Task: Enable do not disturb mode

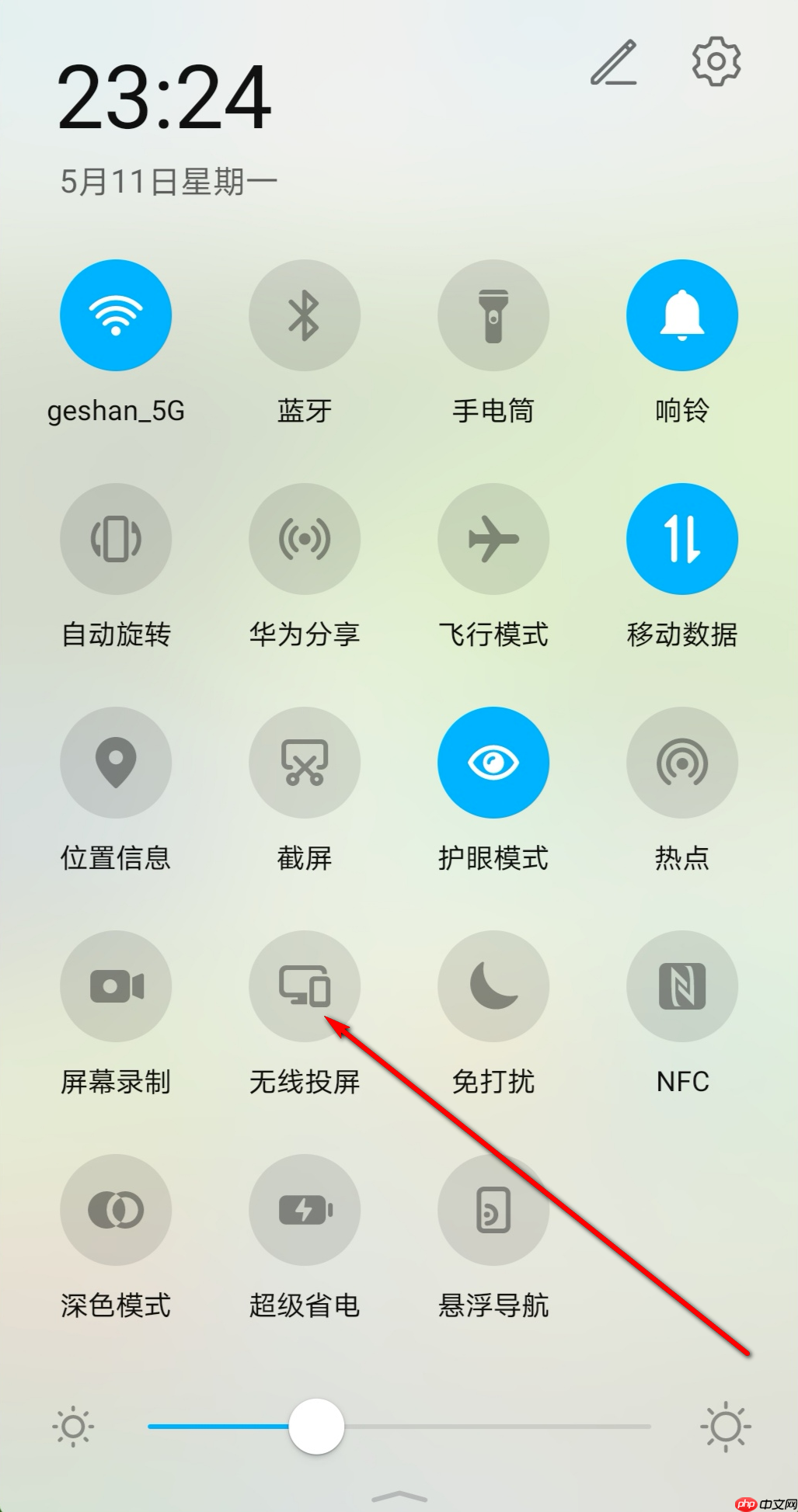Action: point(493,985)
